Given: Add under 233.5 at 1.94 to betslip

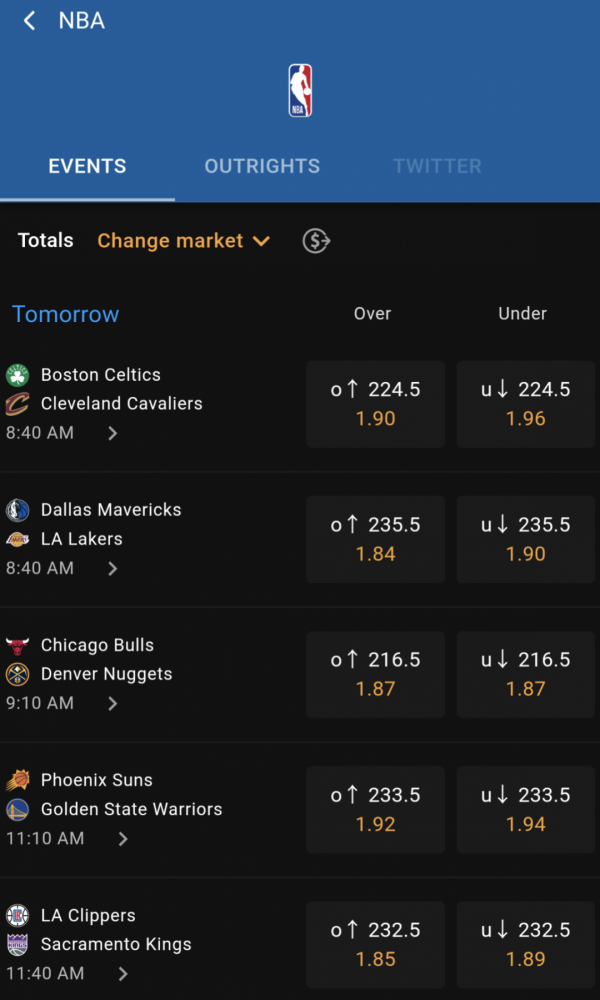Looking at the screenshot, I should 525,810.
